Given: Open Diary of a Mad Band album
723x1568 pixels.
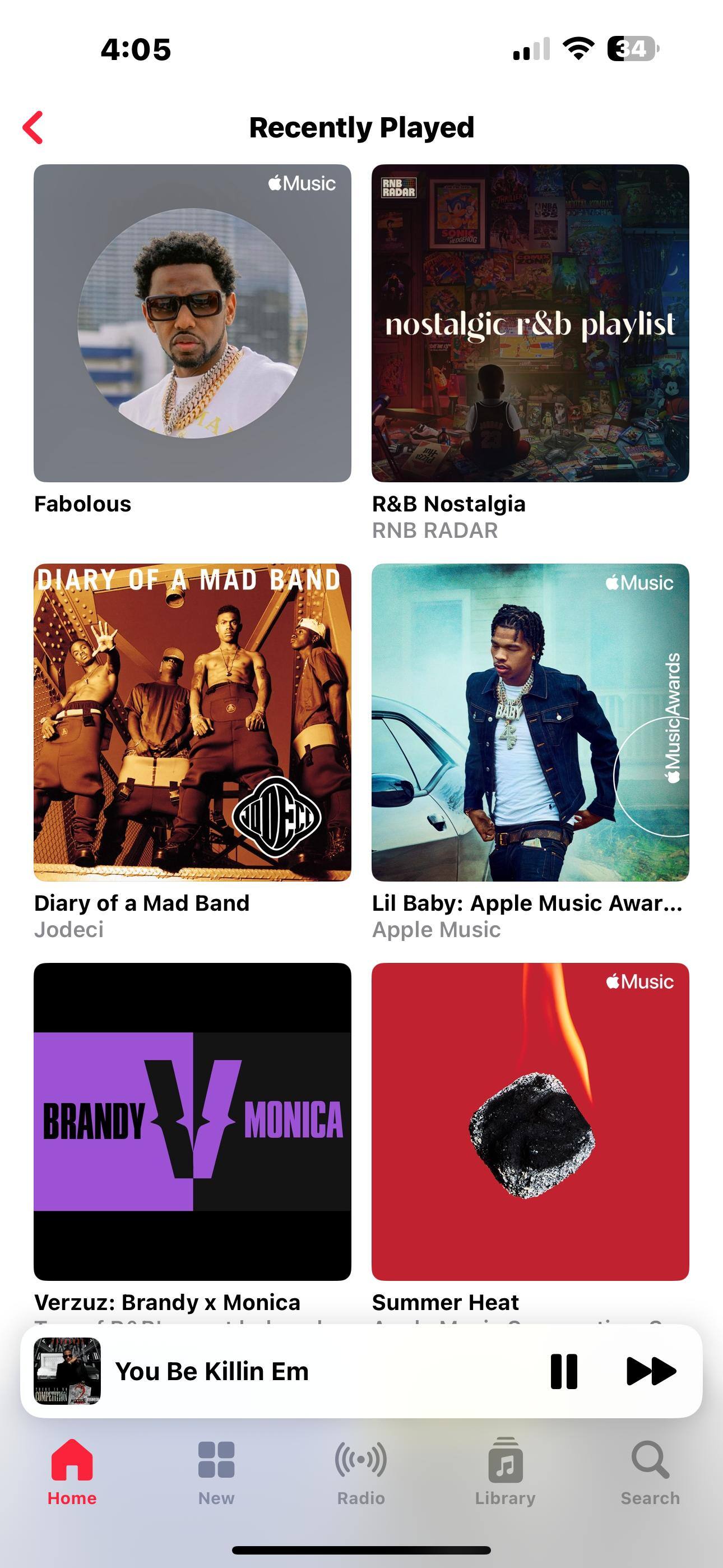Looking at the screenshot, I should point(192,722).
